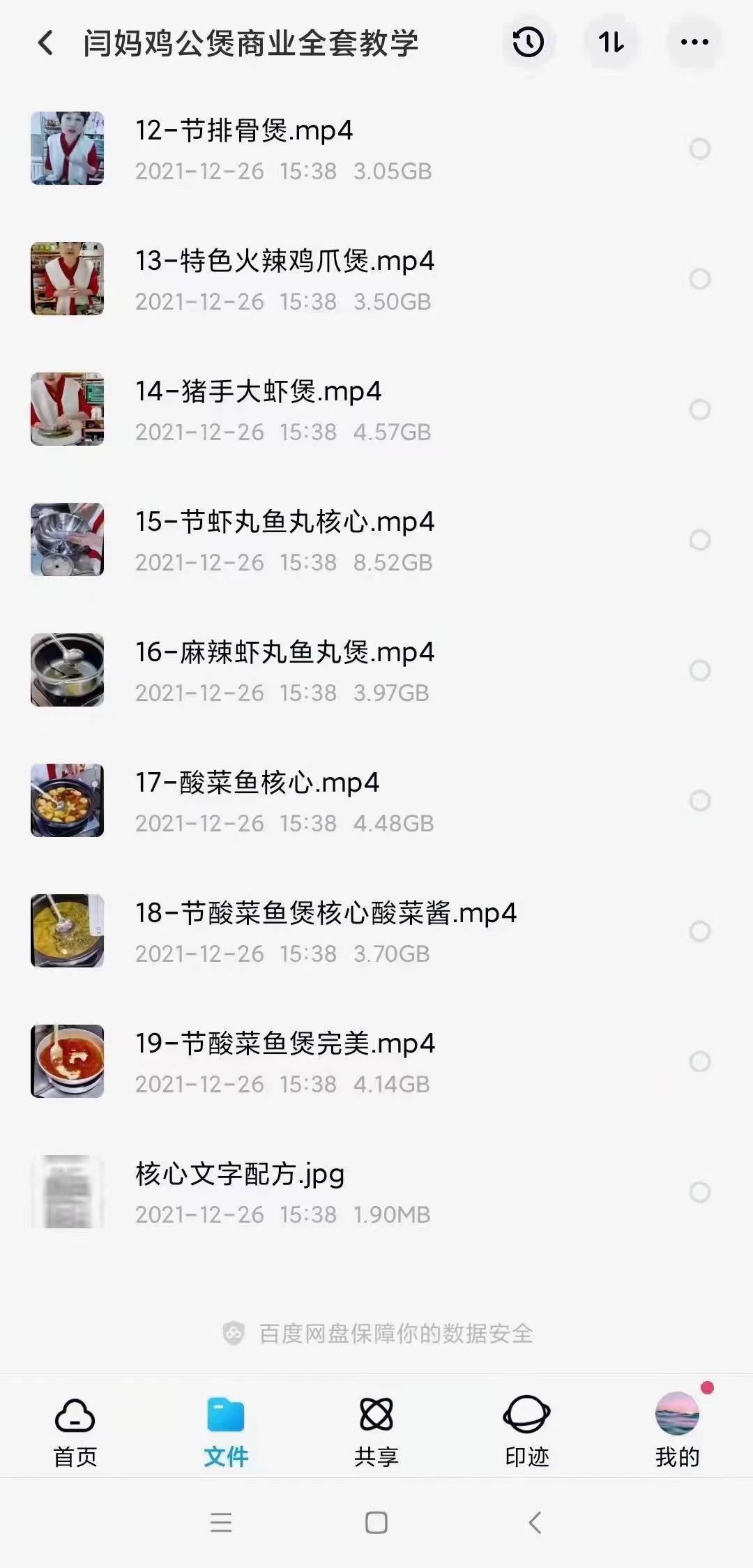Go back using the left chevron arrow

[x=44, y=43]
